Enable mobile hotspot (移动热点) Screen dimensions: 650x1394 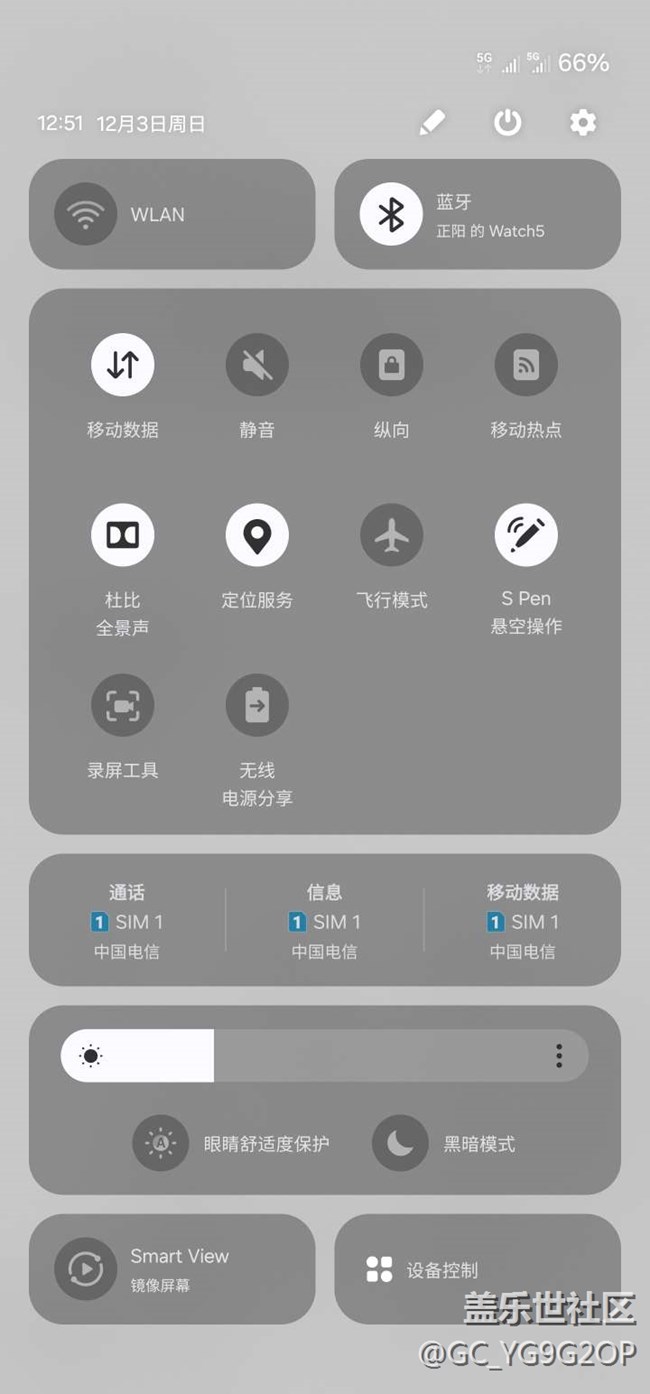click(526, 365)
